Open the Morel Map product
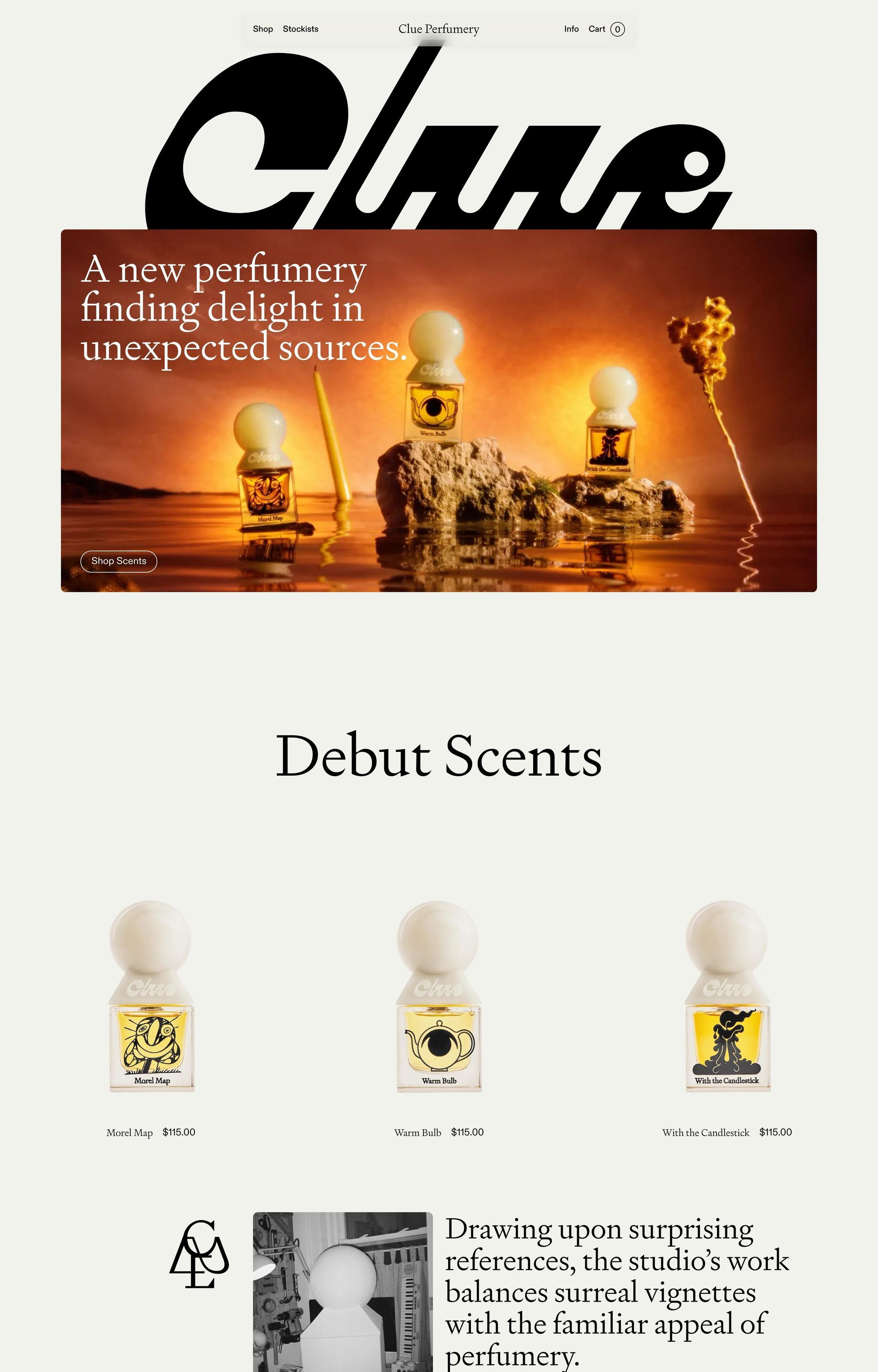This screenshot has height=1372, width=878. pyautogui.click(x=151, y=997)
